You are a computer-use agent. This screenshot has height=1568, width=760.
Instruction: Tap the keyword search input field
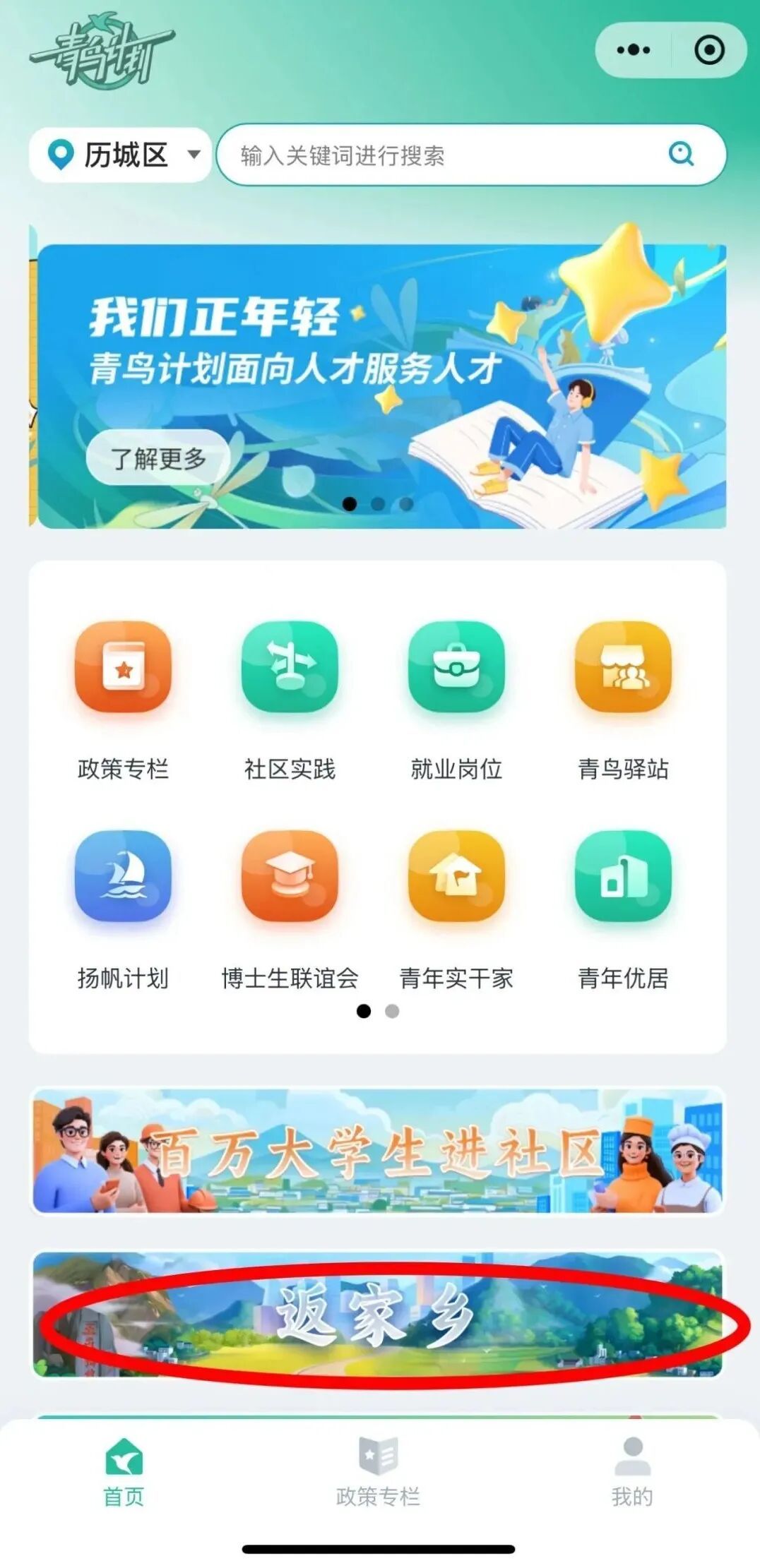[x=438, y=155]
